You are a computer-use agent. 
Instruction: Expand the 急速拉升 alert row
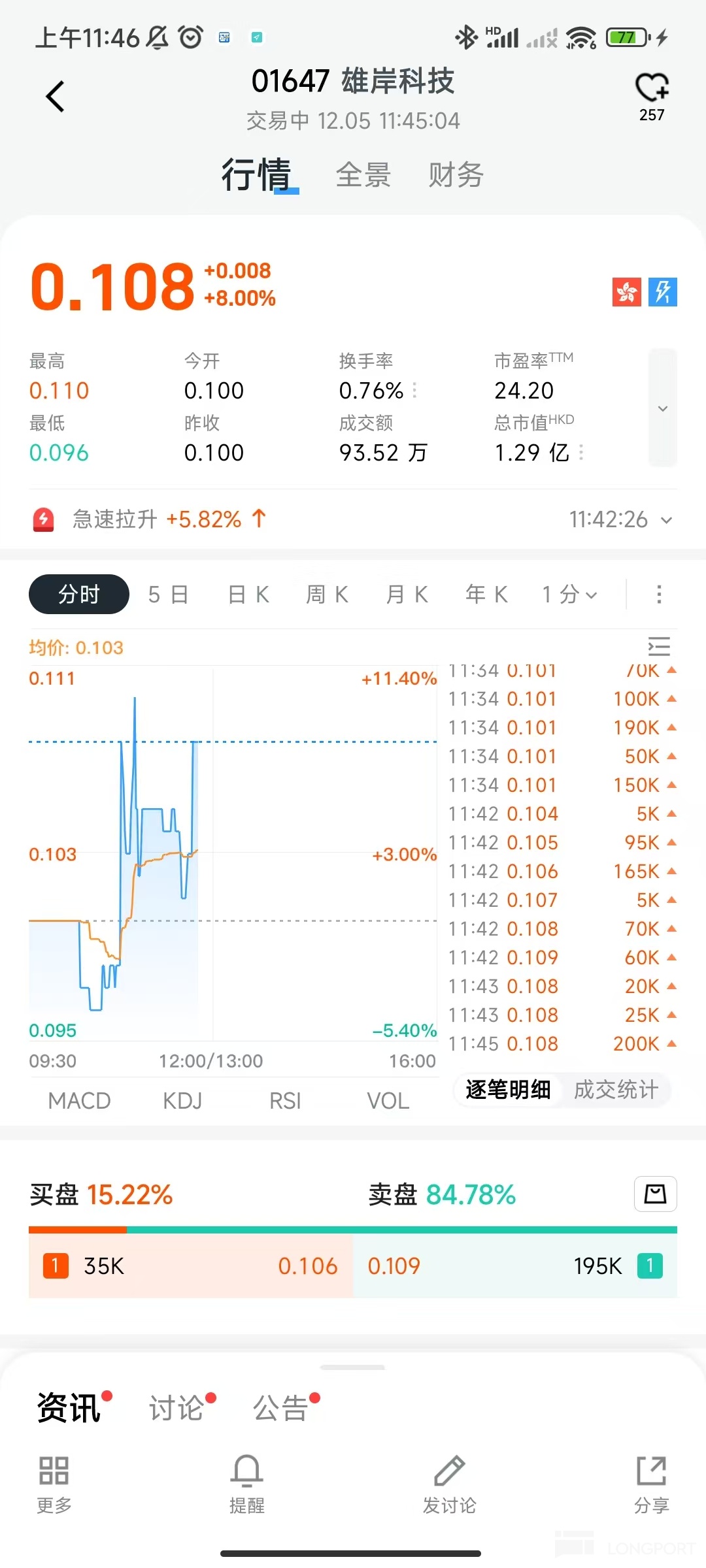click(x=666, y=520)
